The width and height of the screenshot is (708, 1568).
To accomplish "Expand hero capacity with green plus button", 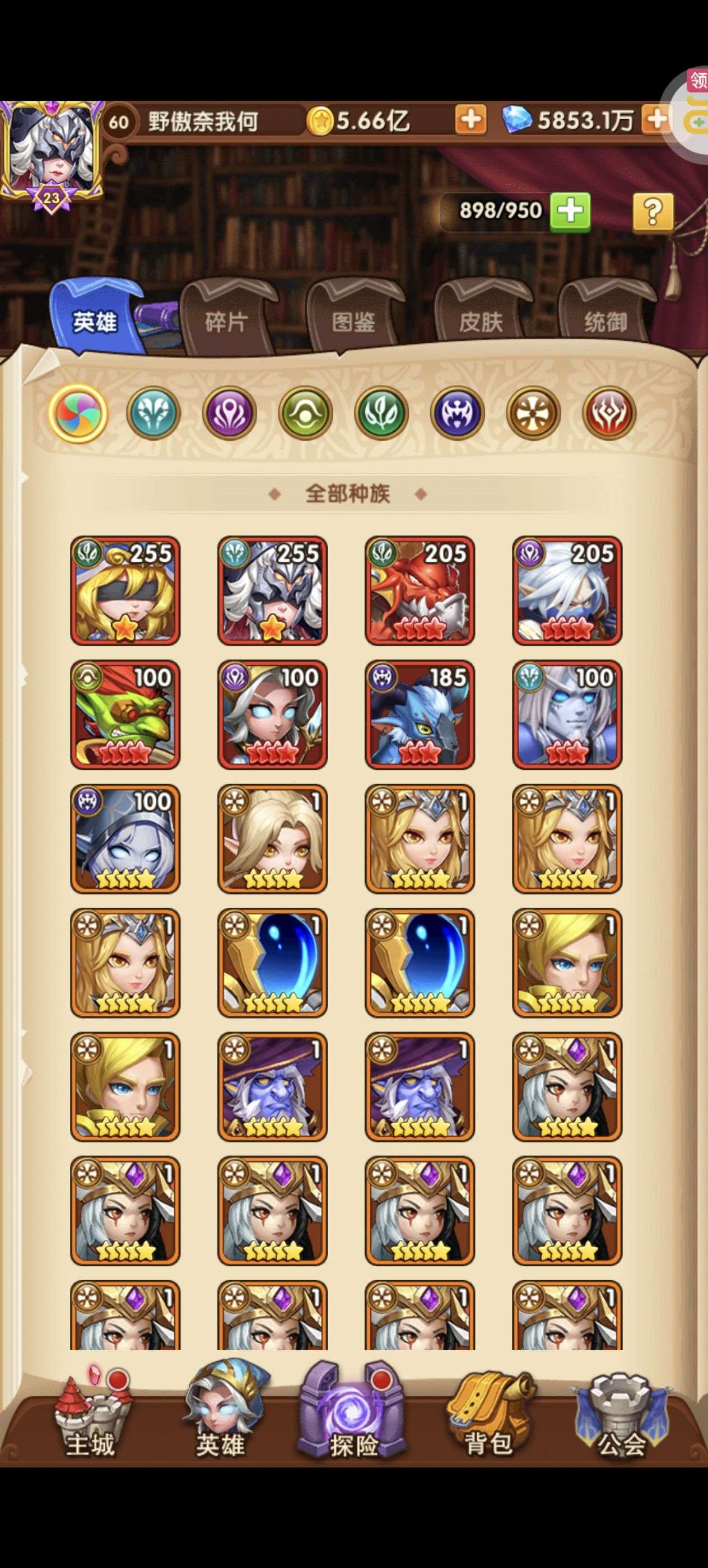I will point(570,212).
